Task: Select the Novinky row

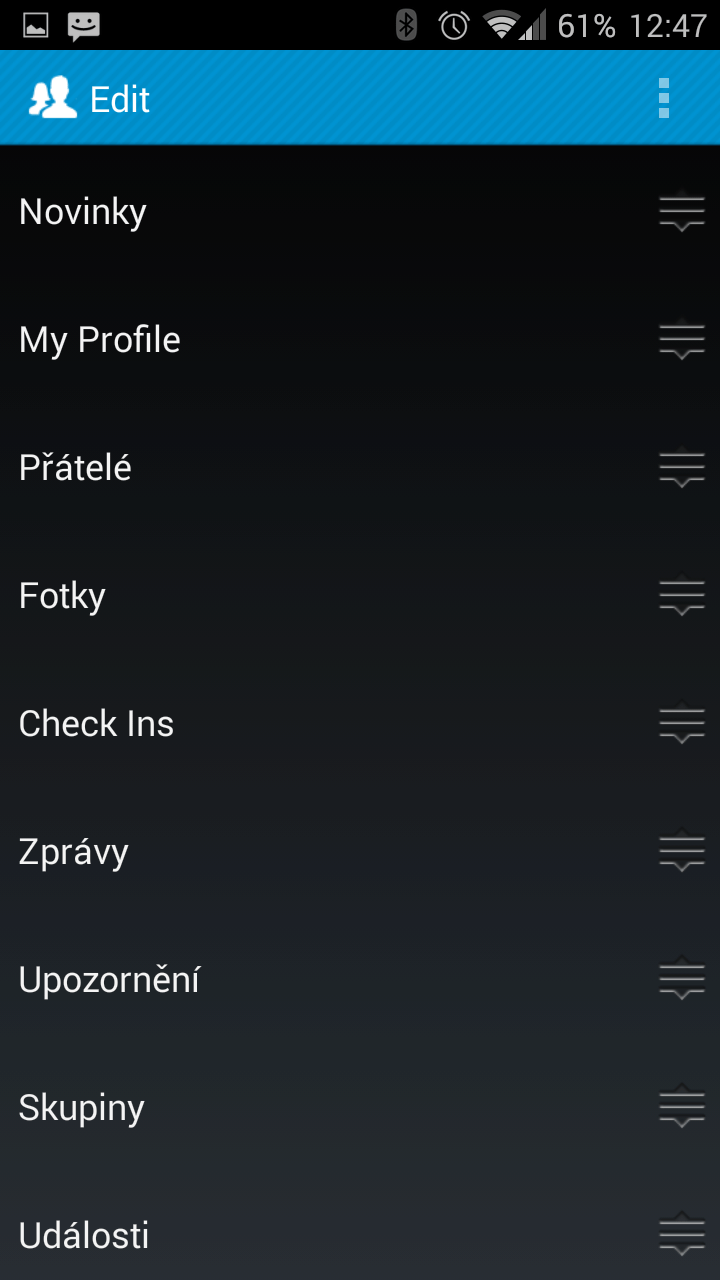Action: [x=360, y=212]
